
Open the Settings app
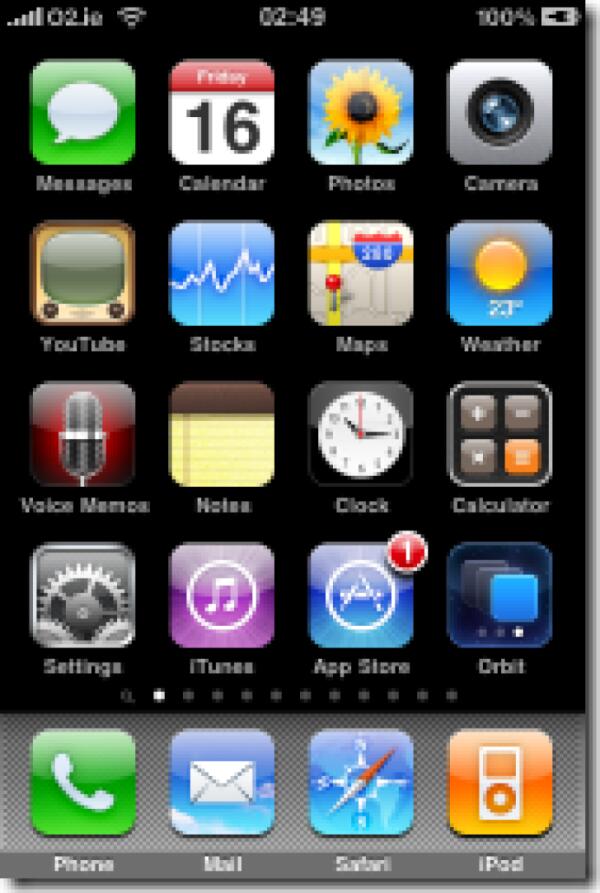83,595
